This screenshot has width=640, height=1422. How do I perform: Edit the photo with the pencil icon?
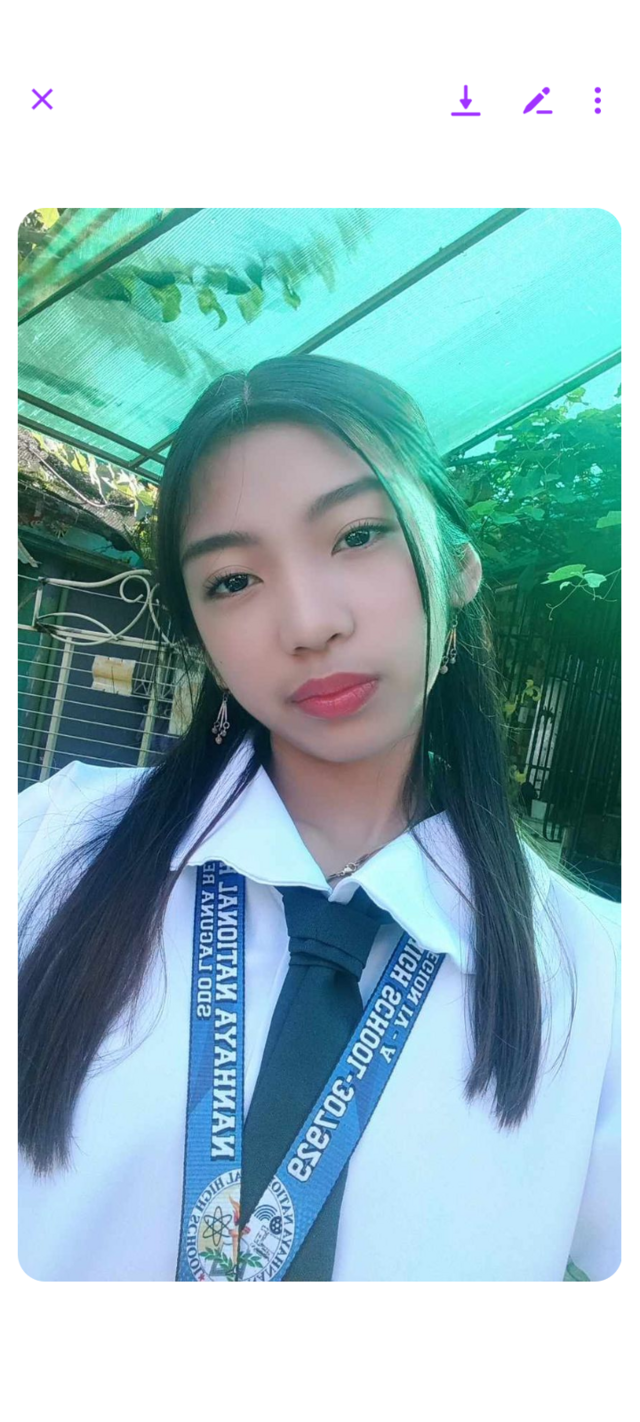pos(537,100)
